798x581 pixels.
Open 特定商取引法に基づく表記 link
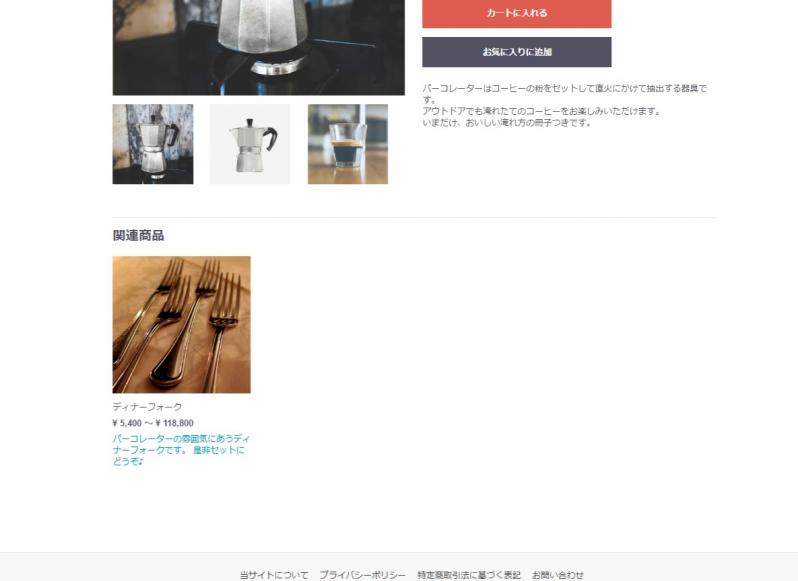pos(469,575)
